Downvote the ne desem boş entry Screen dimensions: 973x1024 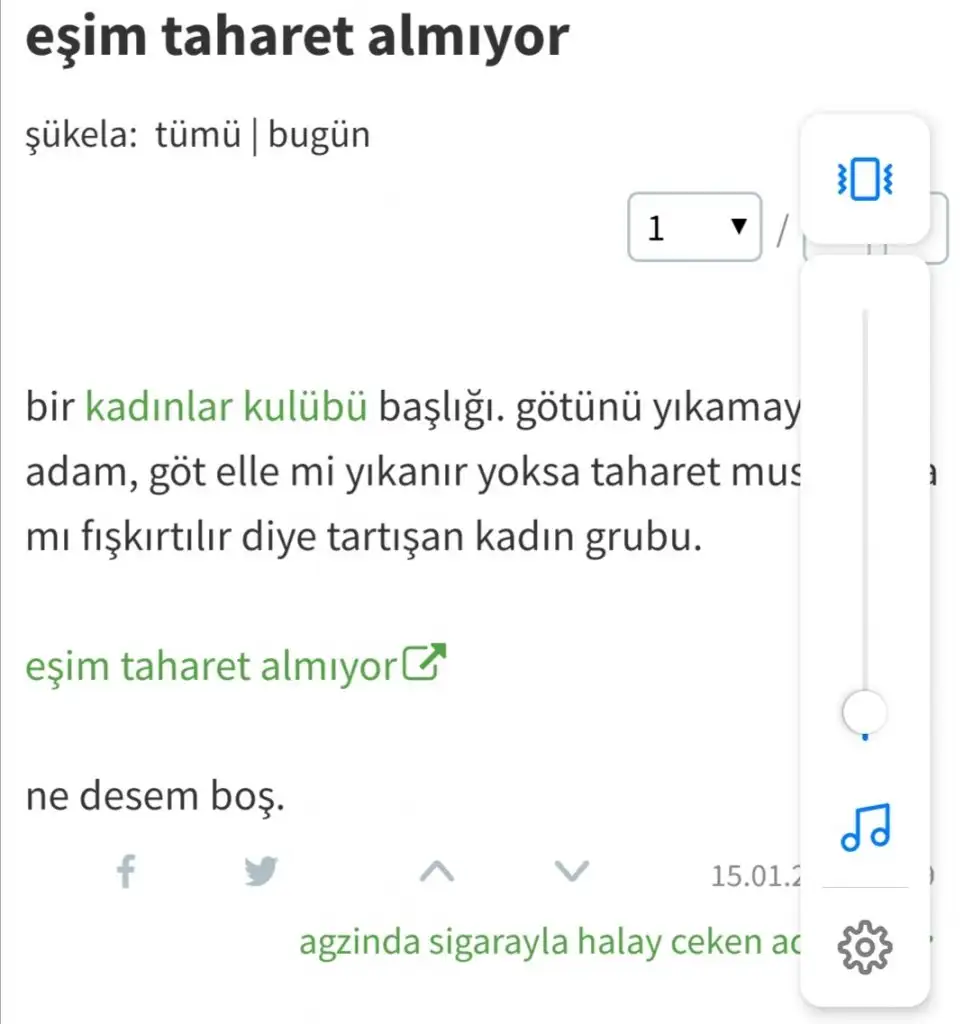(x=571, y=872)
